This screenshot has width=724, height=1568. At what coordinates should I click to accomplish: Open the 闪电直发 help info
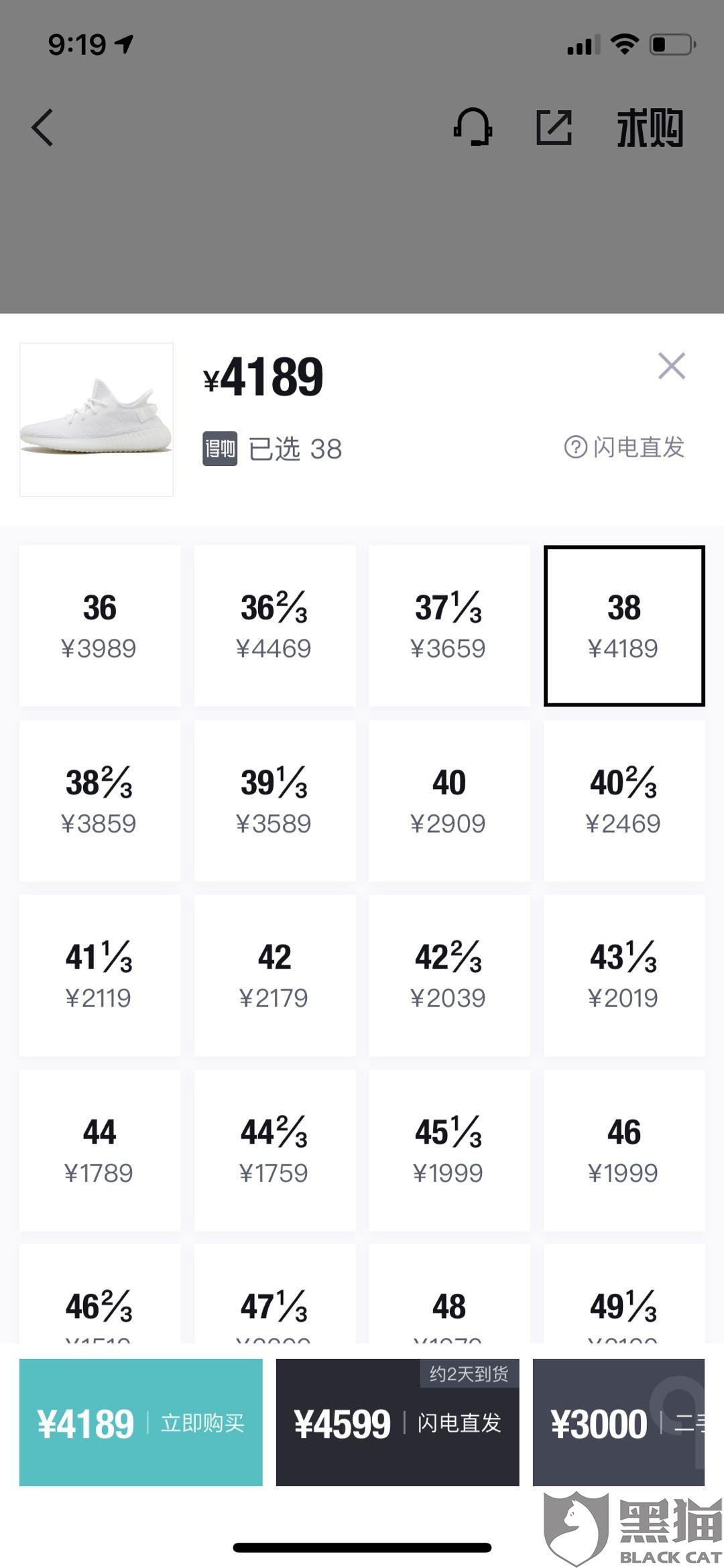[624, 447]
